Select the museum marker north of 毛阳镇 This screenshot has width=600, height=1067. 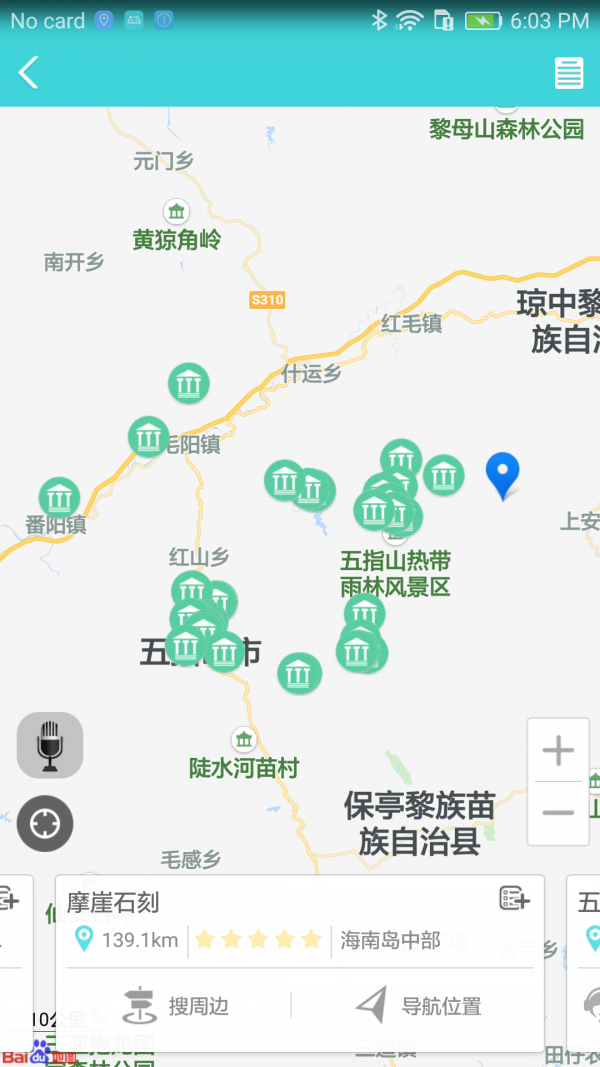click(x=189, y=384)
